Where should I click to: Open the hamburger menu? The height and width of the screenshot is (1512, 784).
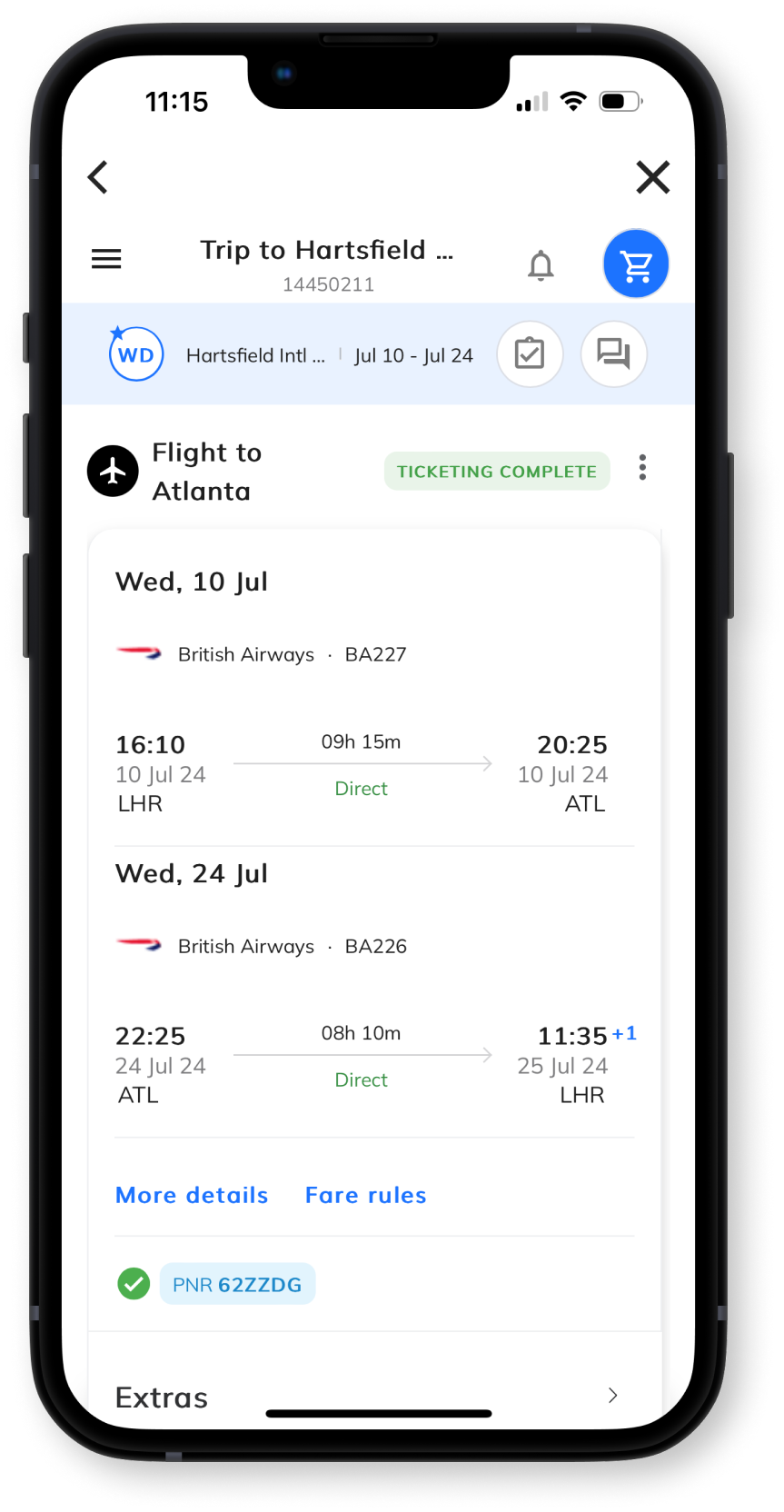point(106,259)
